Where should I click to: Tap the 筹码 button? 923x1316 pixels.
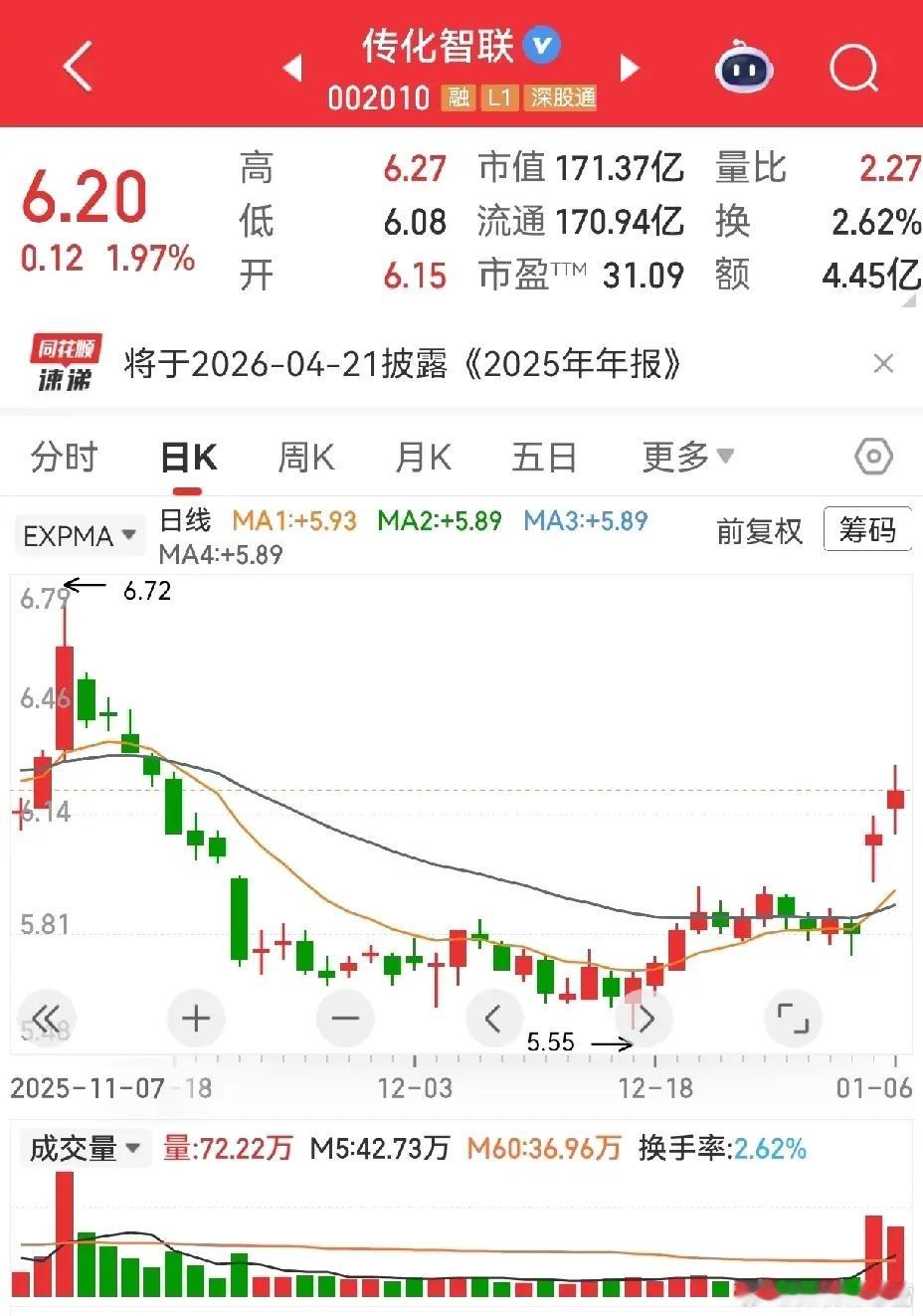point(867,530)
